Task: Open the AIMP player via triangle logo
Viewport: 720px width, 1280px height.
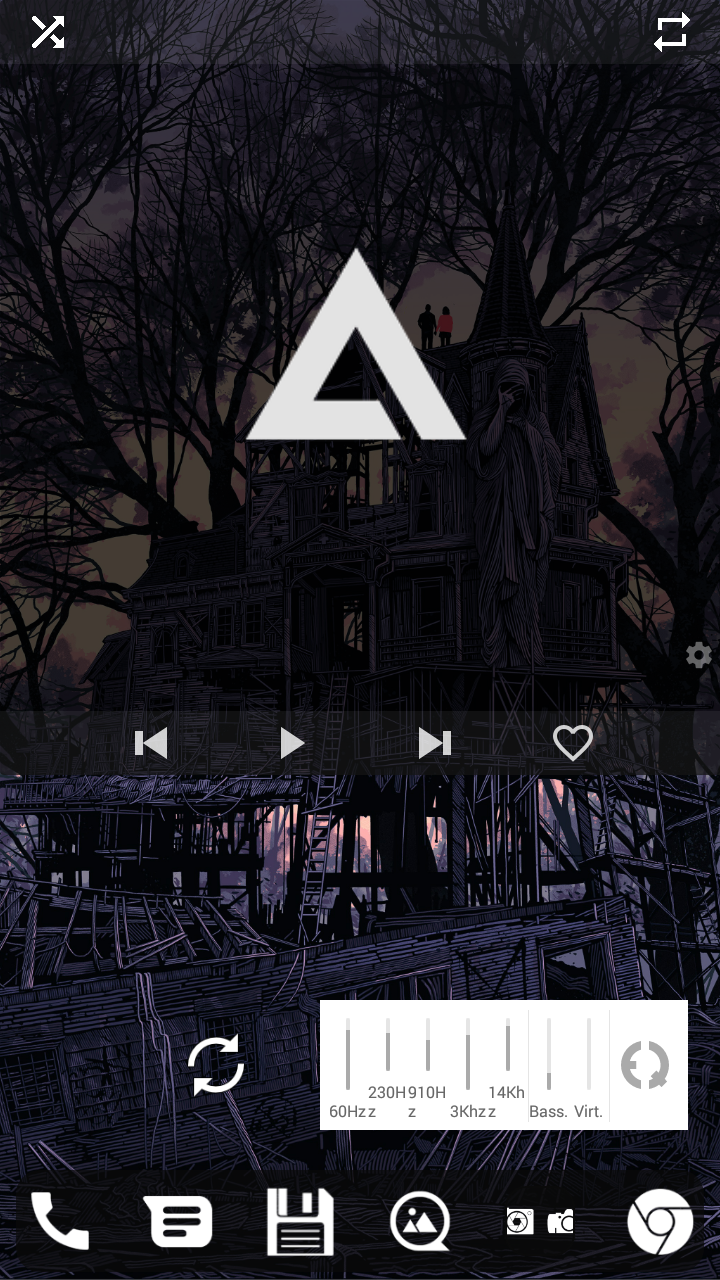Action: point(356,345)
